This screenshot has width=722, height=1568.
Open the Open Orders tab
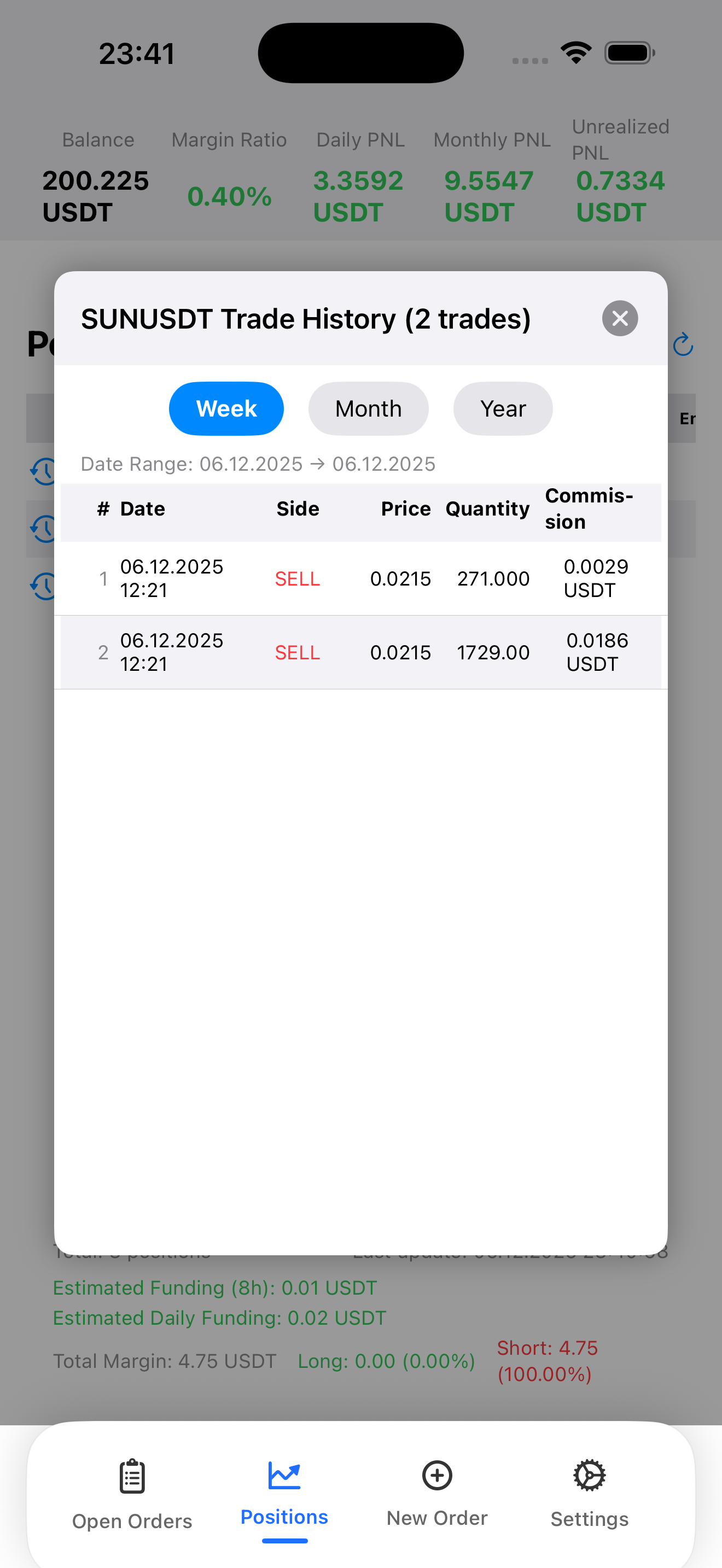pos(132,1493)
